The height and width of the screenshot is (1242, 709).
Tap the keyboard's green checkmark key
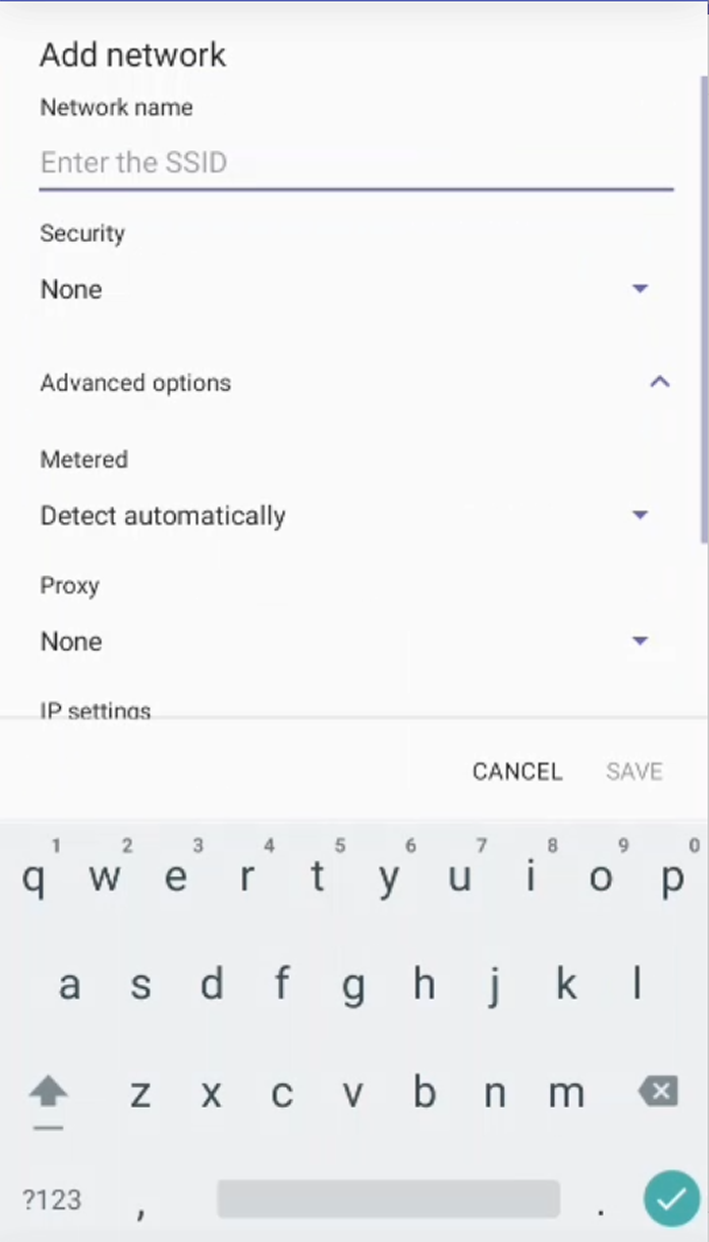point(672,1198)
